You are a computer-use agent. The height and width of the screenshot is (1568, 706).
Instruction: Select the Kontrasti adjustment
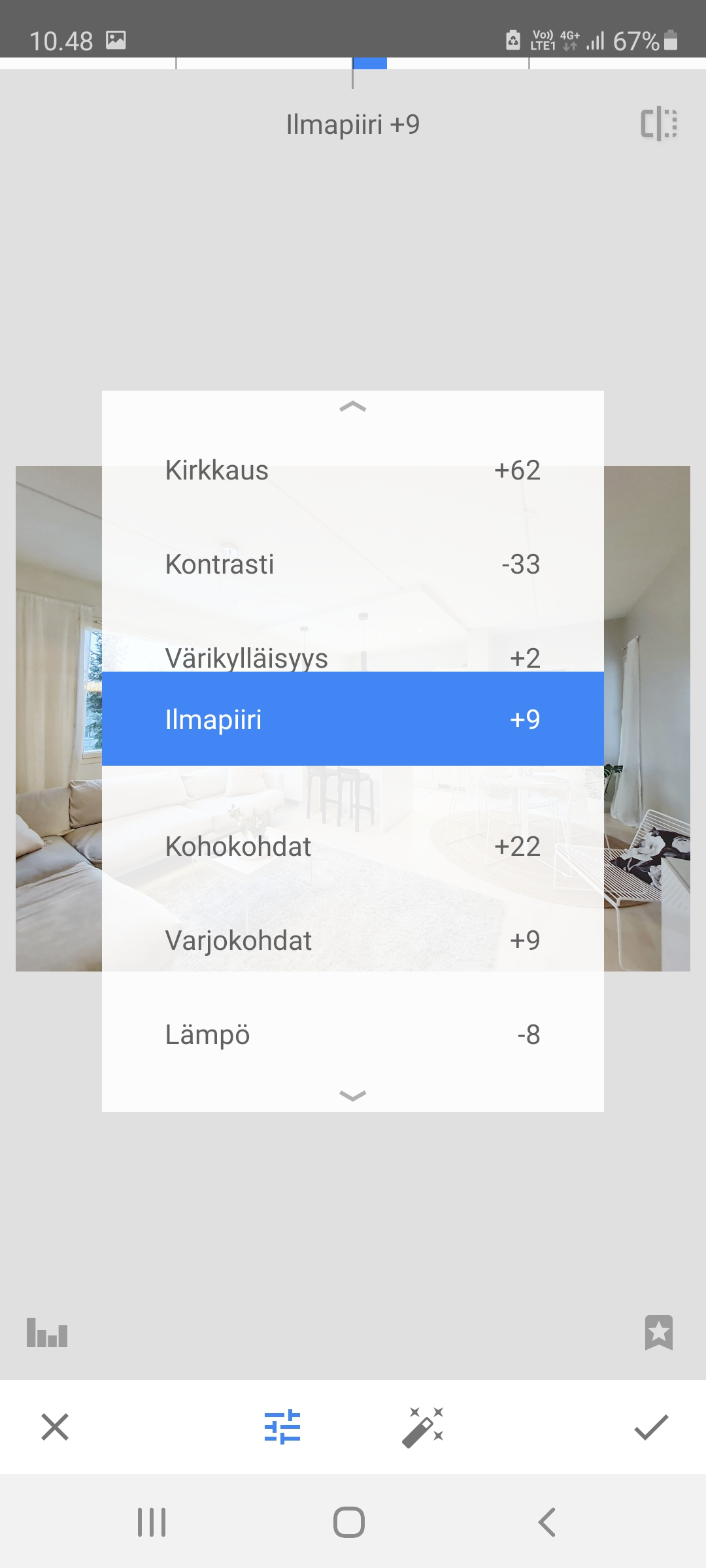coord(353,564)
